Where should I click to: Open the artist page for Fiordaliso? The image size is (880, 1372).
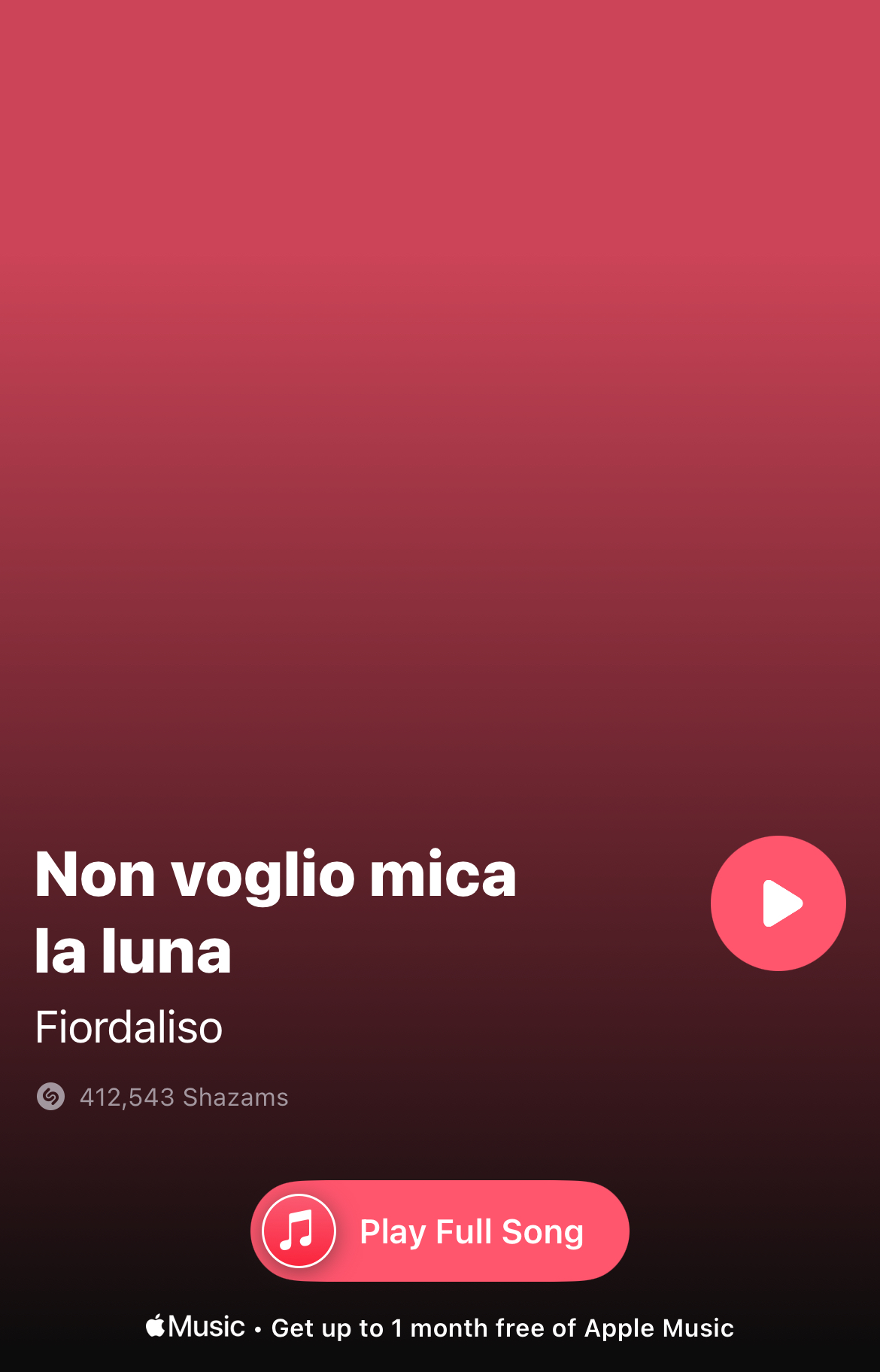129,1027
